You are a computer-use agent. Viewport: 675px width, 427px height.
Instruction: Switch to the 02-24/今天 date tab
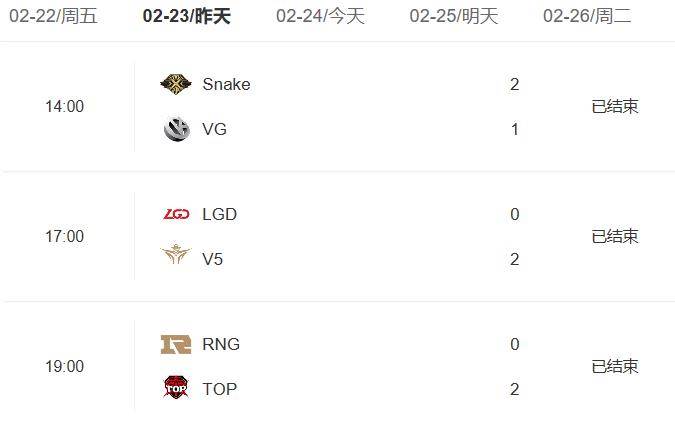click(x=320, y=16)
